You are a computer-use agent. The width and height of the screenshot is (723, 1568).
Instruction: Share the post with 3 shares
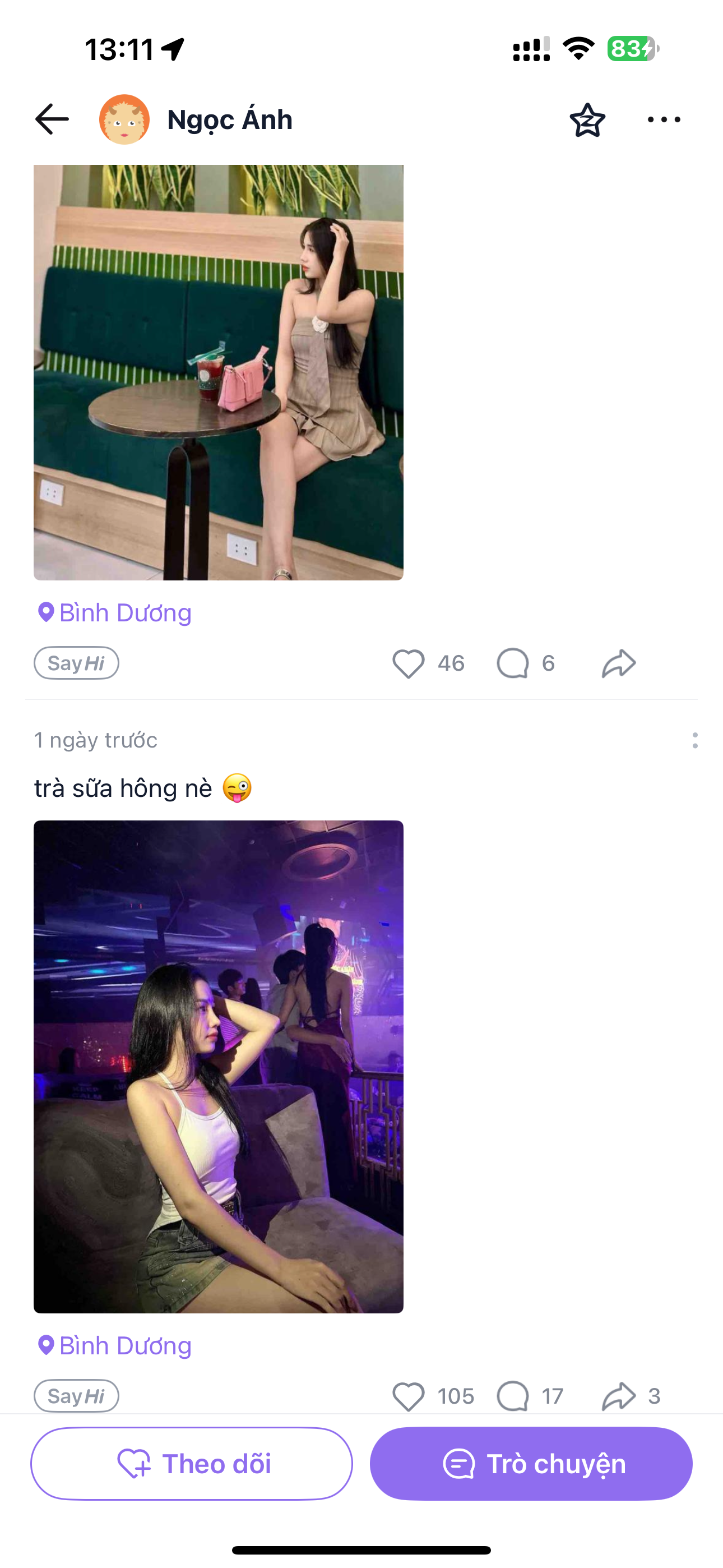point(618,1395)
